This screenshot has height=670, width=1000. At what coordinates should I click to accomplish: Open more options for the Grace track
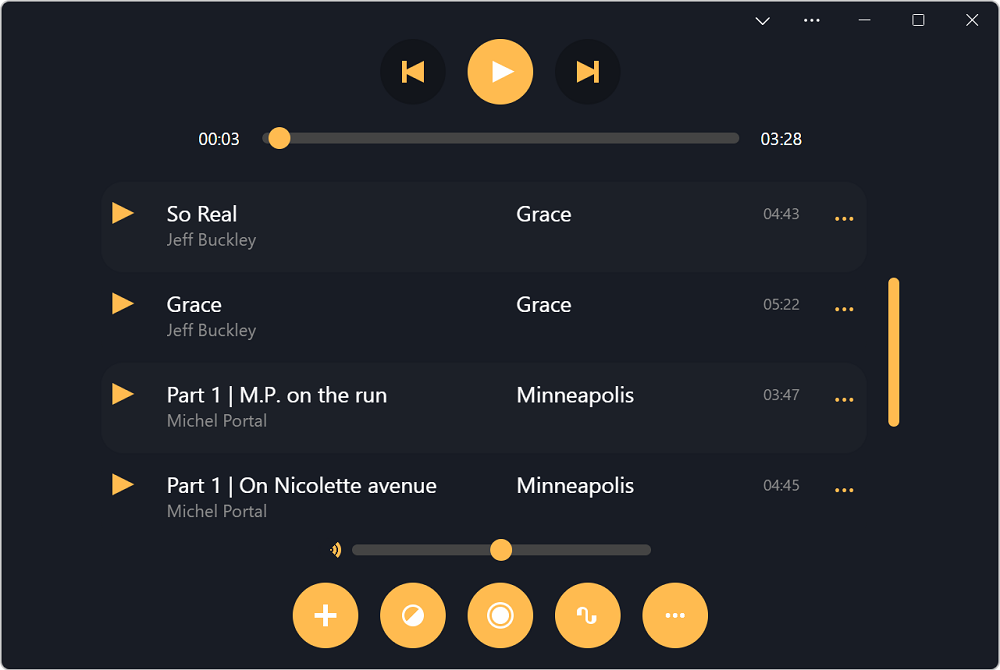[844, 309]
